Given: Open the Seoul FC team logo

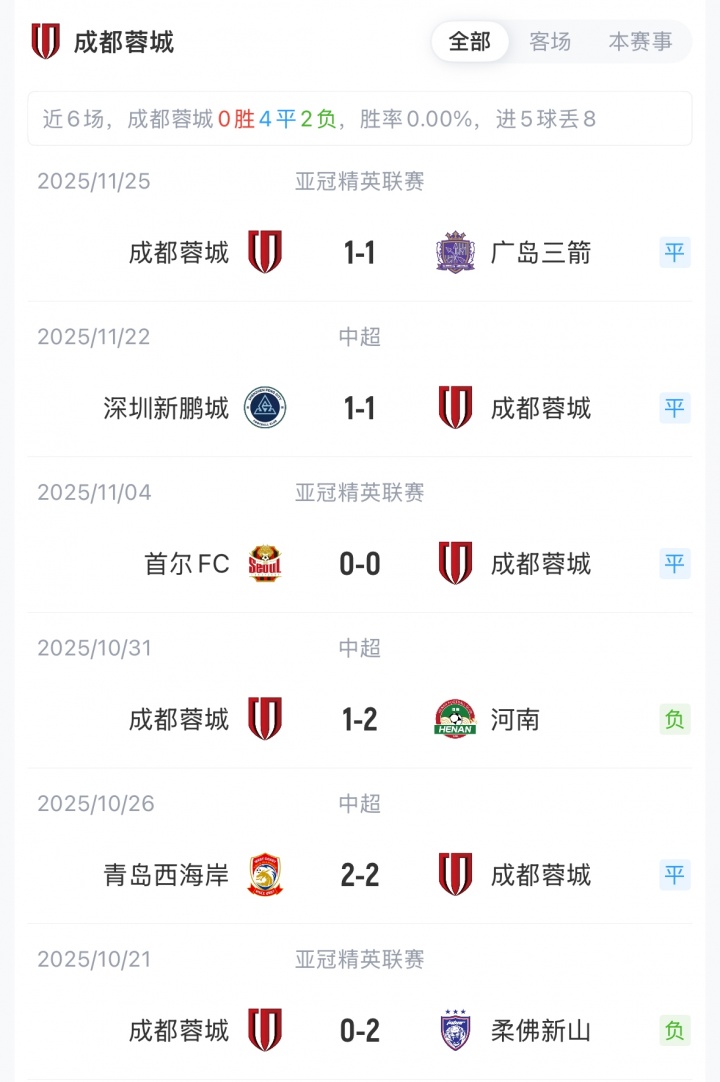Looking at the screenshot, I should click(x=264, y=564).
